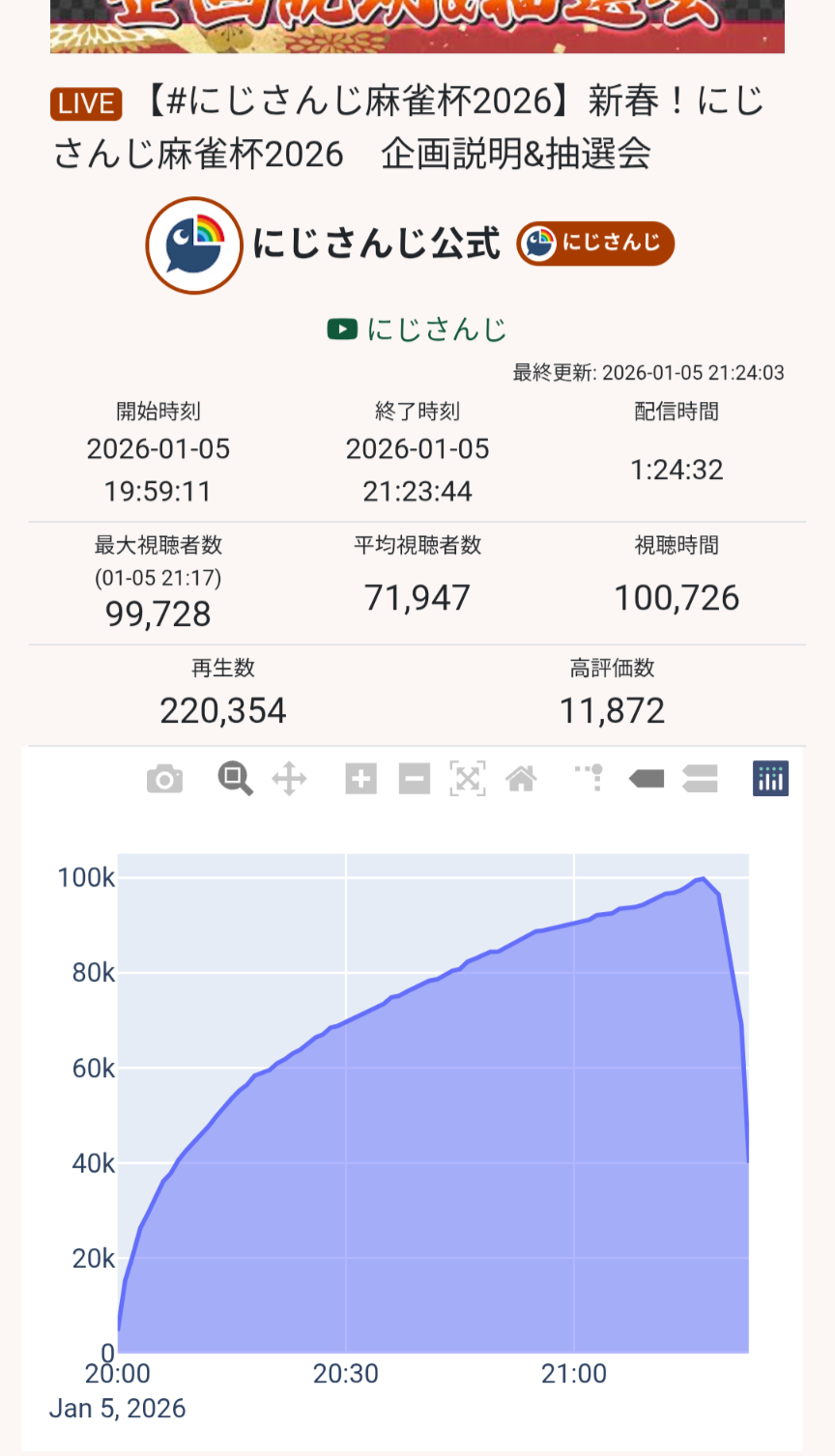835x1456 pixels.
Task: Zoom in with the plus button
Action: click(360, 779)
